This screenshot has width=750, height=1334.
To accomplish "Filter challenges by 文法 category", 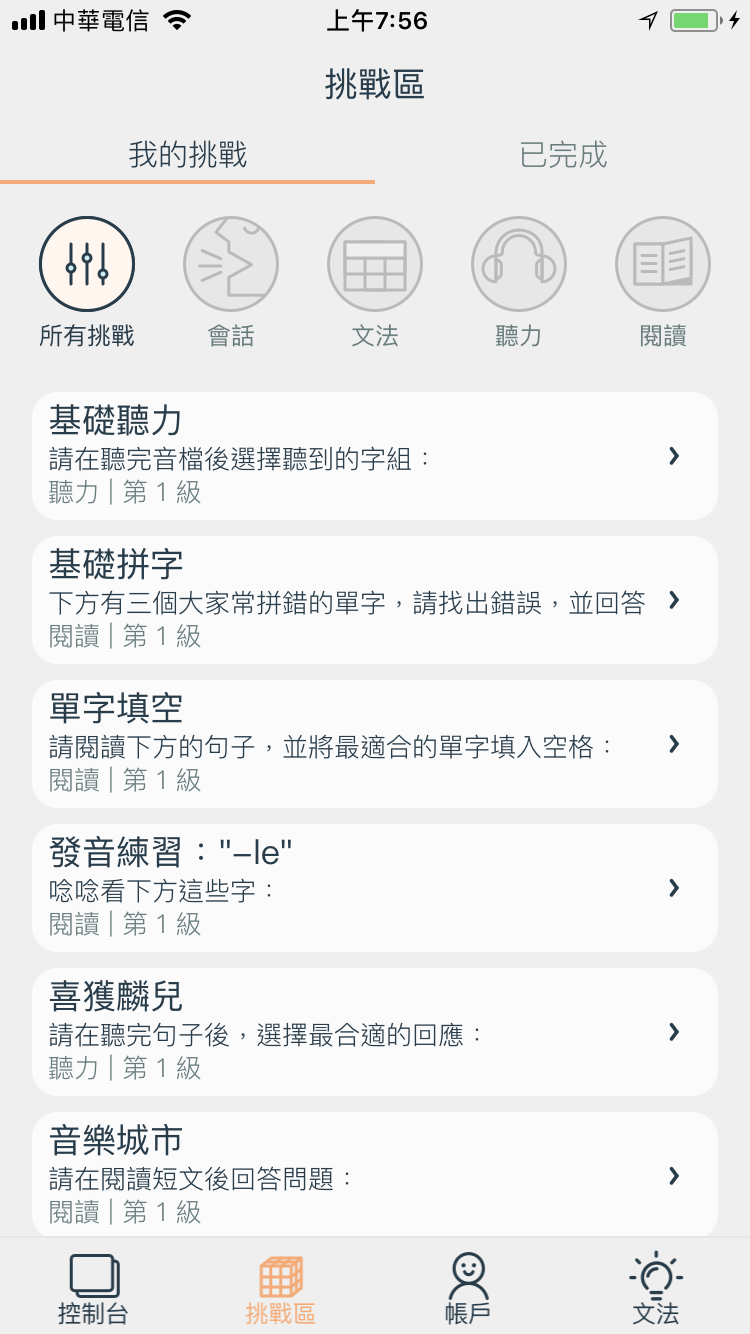I will [x=375, y=264].
